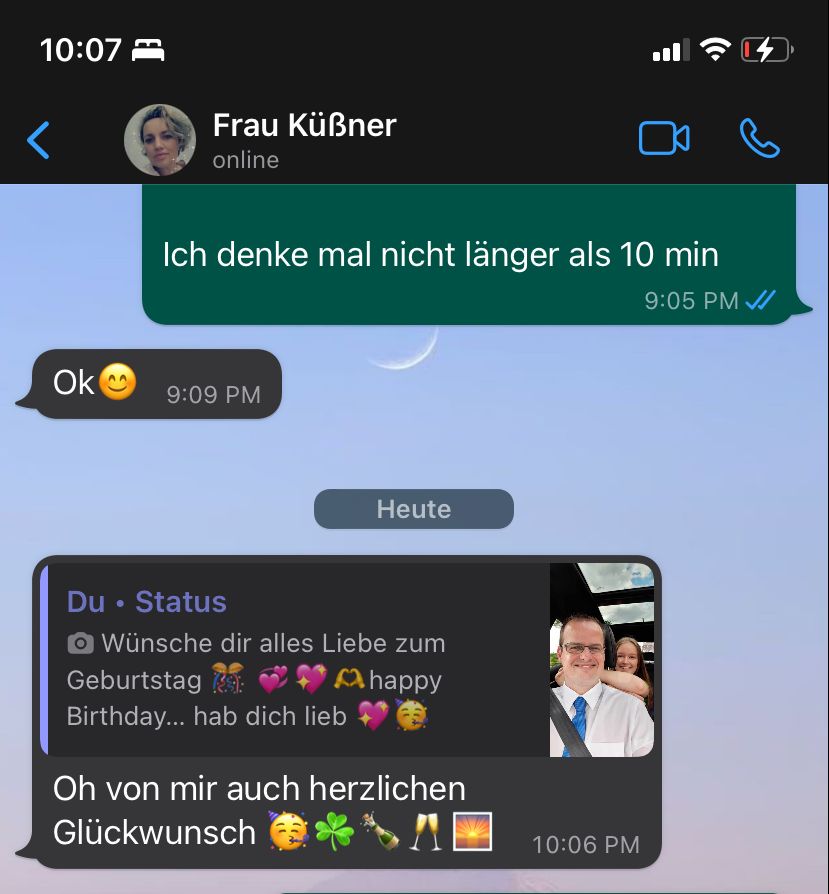Start a video call with Frau Küßner
This screenshot has width=829, height=894.
coord(664,139)
